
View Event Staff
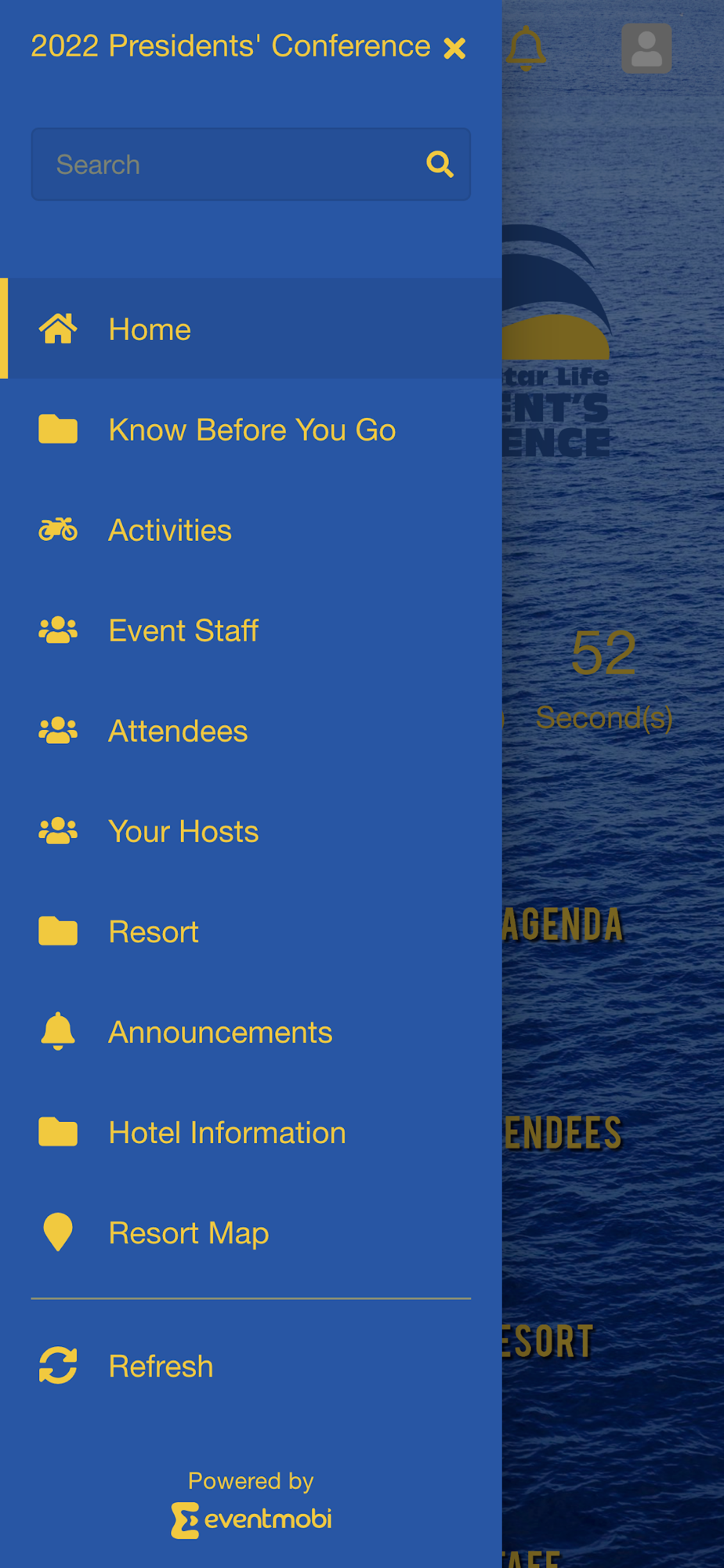tap(183, 630)
